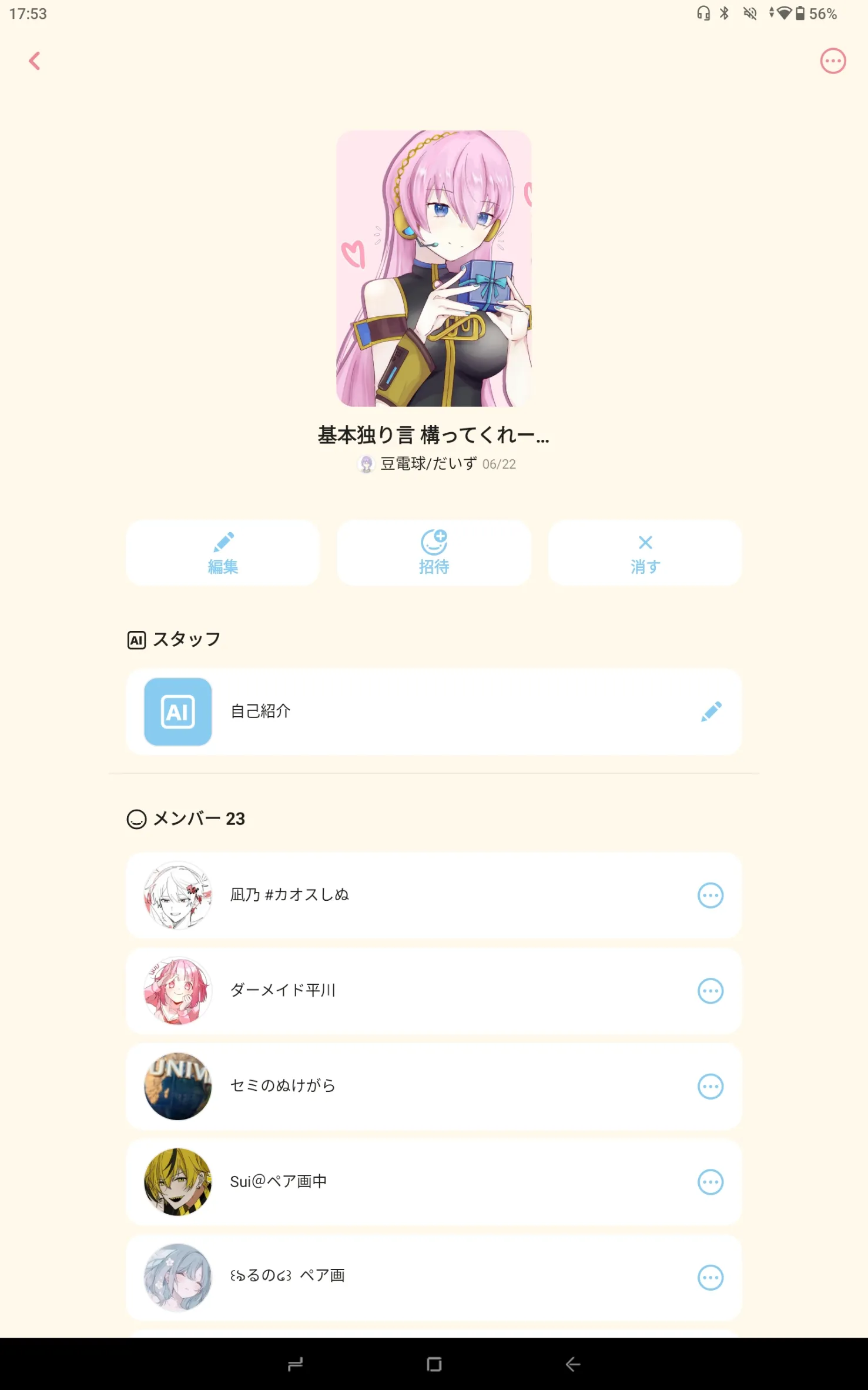This screenshot has width=868, height=1390.
Task: Tap the system home button
Action: pos(434,1364)
